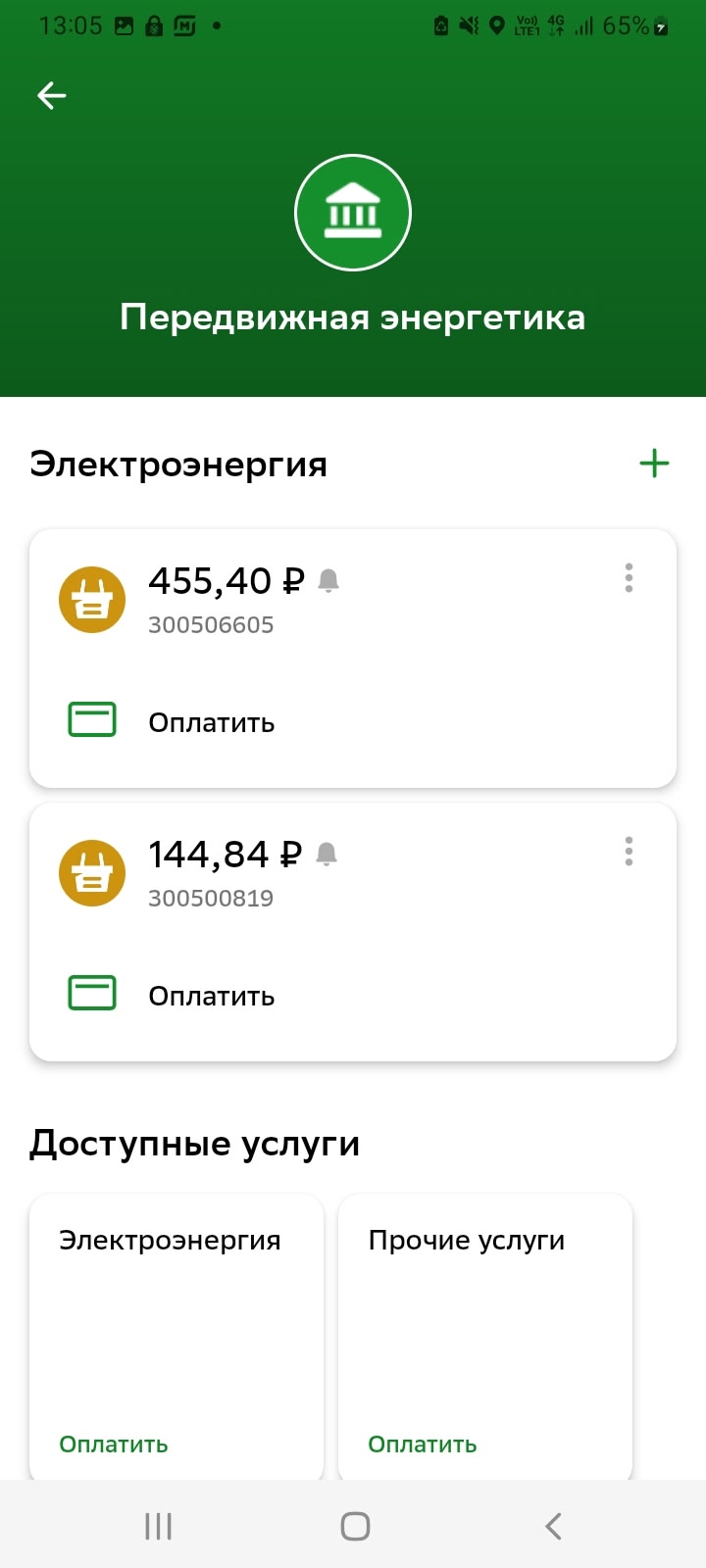Open overflow menu for account 300506605
706x1568 pixels.
pyautogui.click(x=629, y=578)
